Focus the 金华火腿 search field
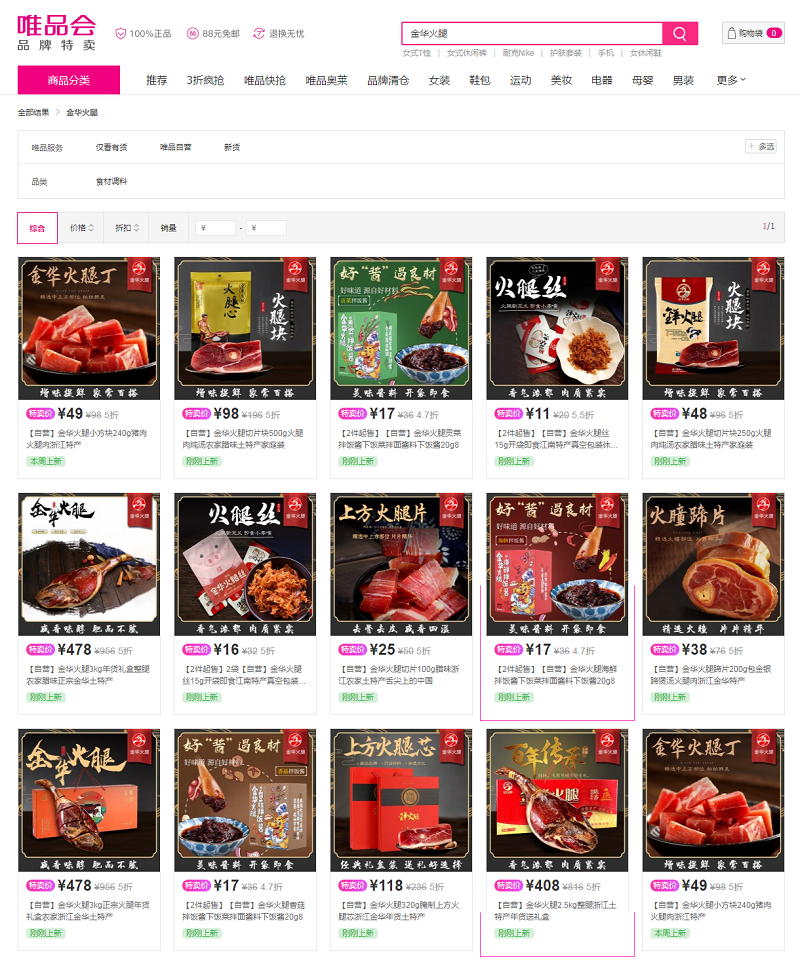800x974 pixels. click(532, 33)
